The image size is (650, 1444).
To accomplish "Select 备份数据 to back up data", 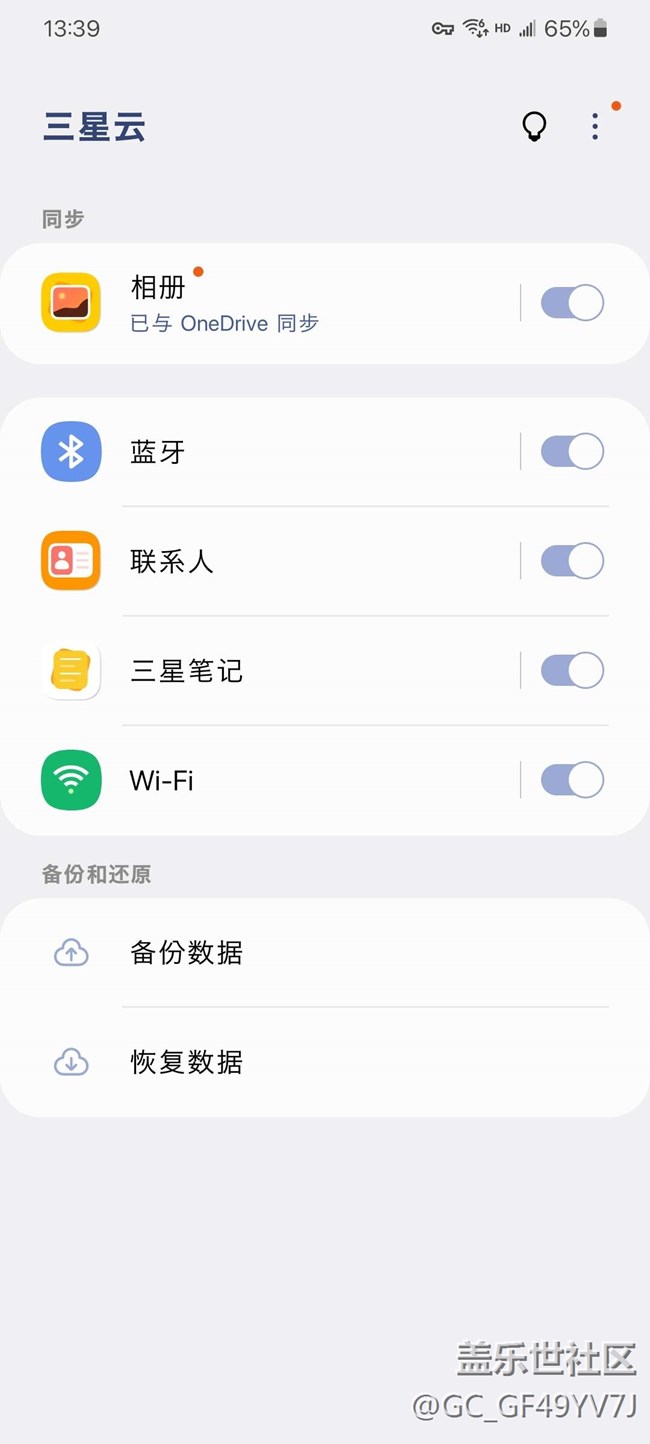I will (186, 953).
